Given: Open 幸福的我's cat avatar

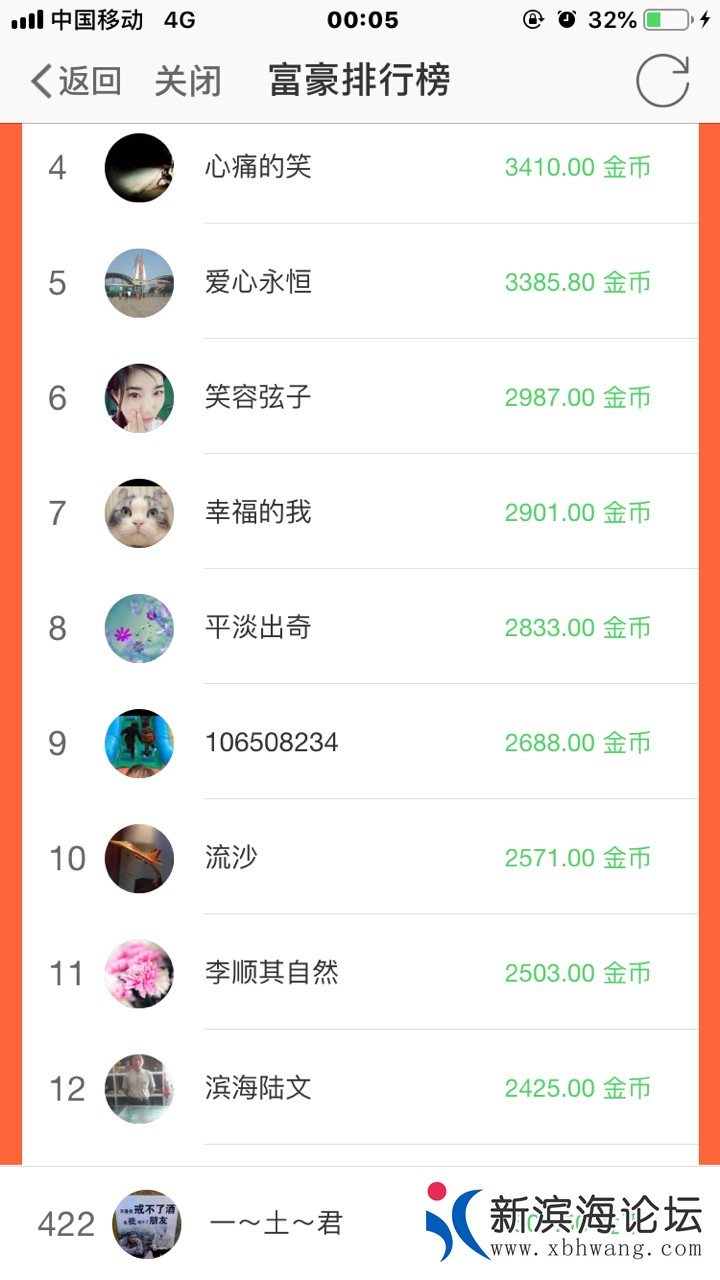Looking at the screenshot, I should tap(138, 512).
